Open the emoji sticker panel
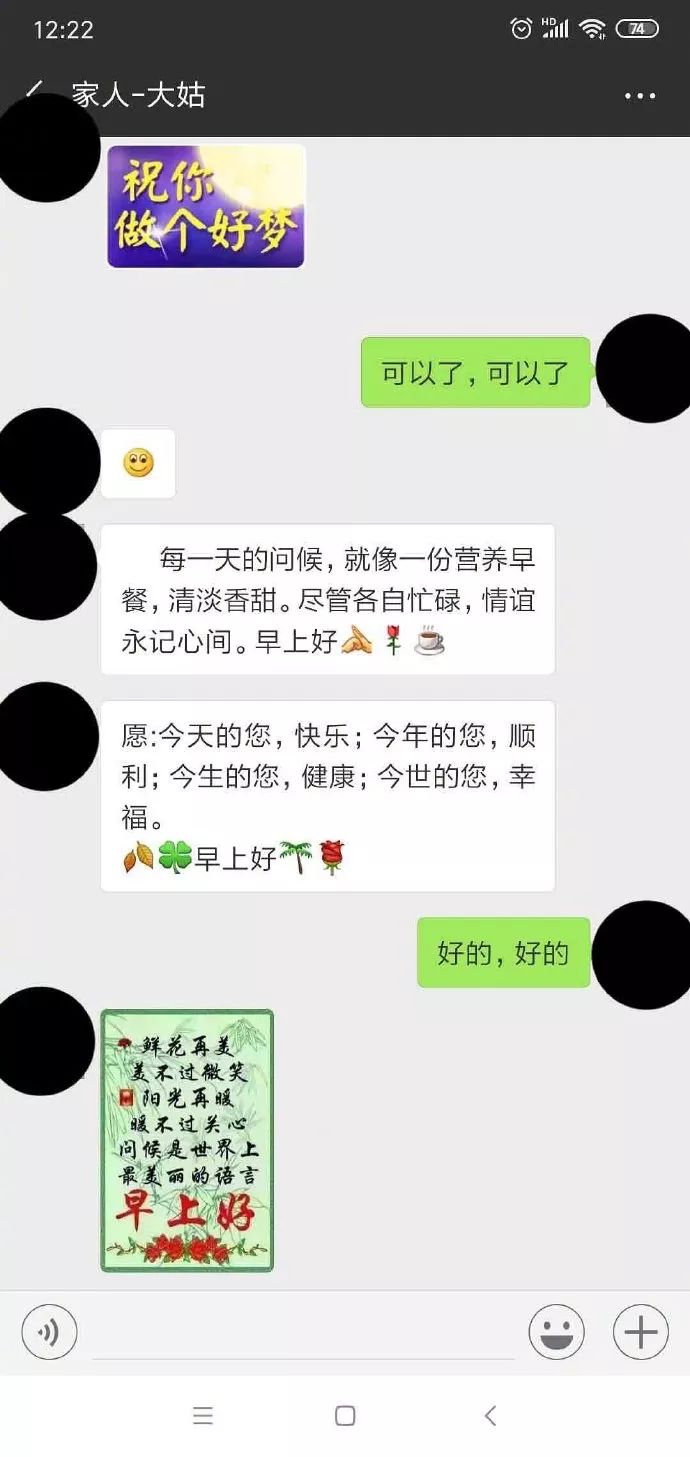 (x=556, y=1332)
